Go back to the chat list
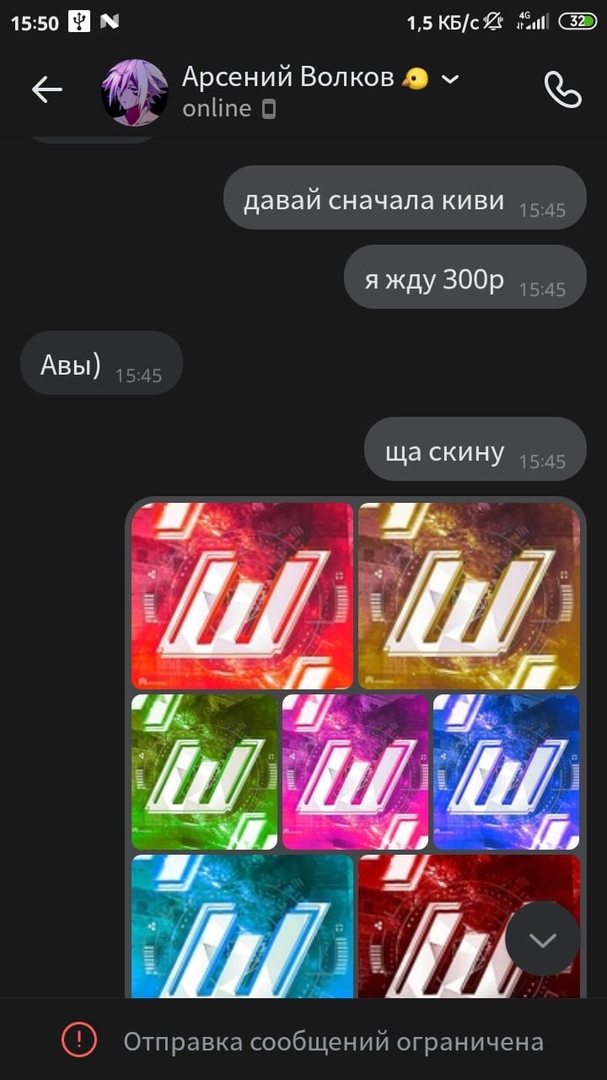Screen dimensions: 607x1080 (x=46, y=90)
